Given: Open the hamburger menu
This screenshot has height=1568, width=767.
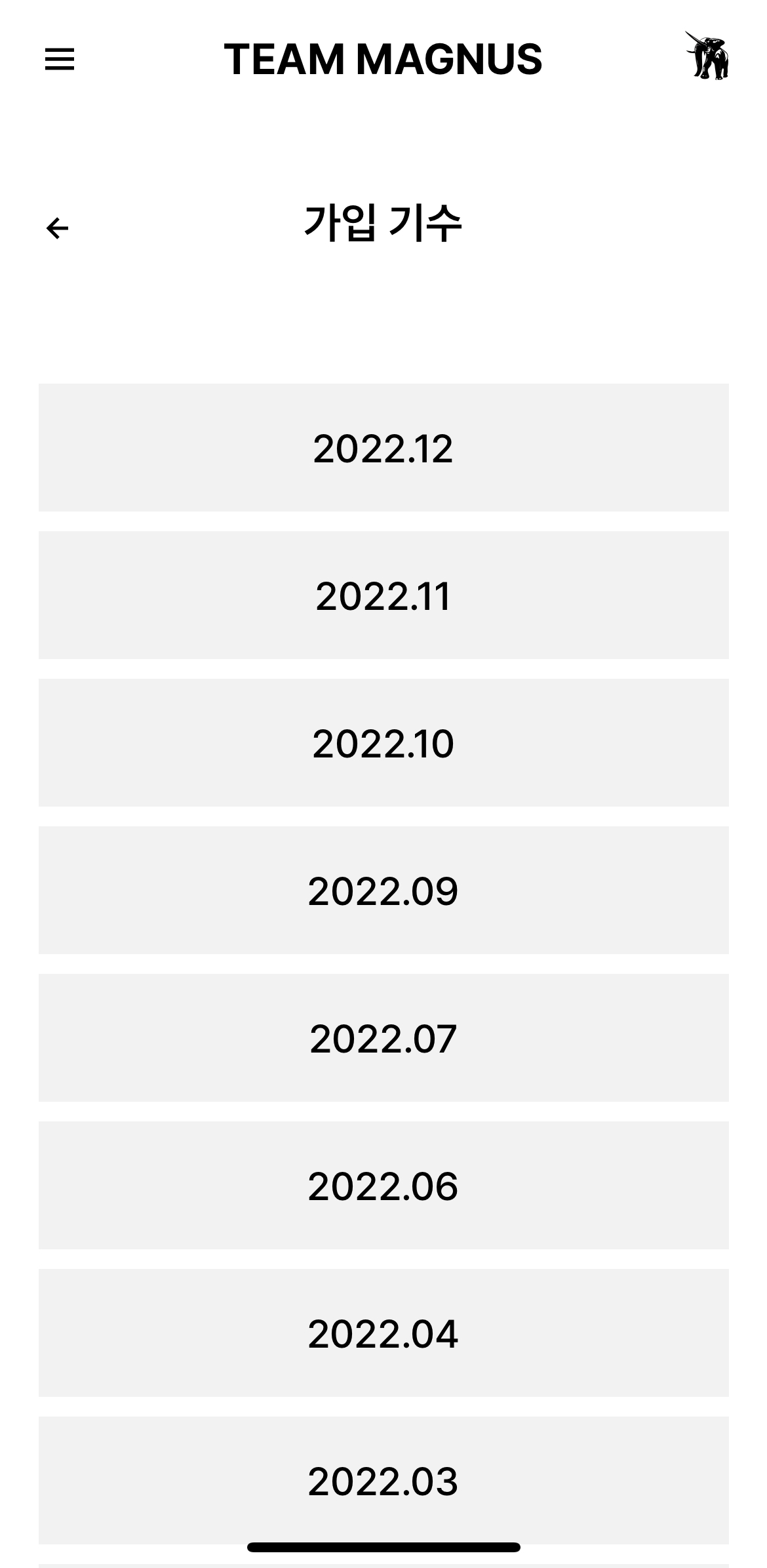Looking at the screenshot, I should [59, 60].
